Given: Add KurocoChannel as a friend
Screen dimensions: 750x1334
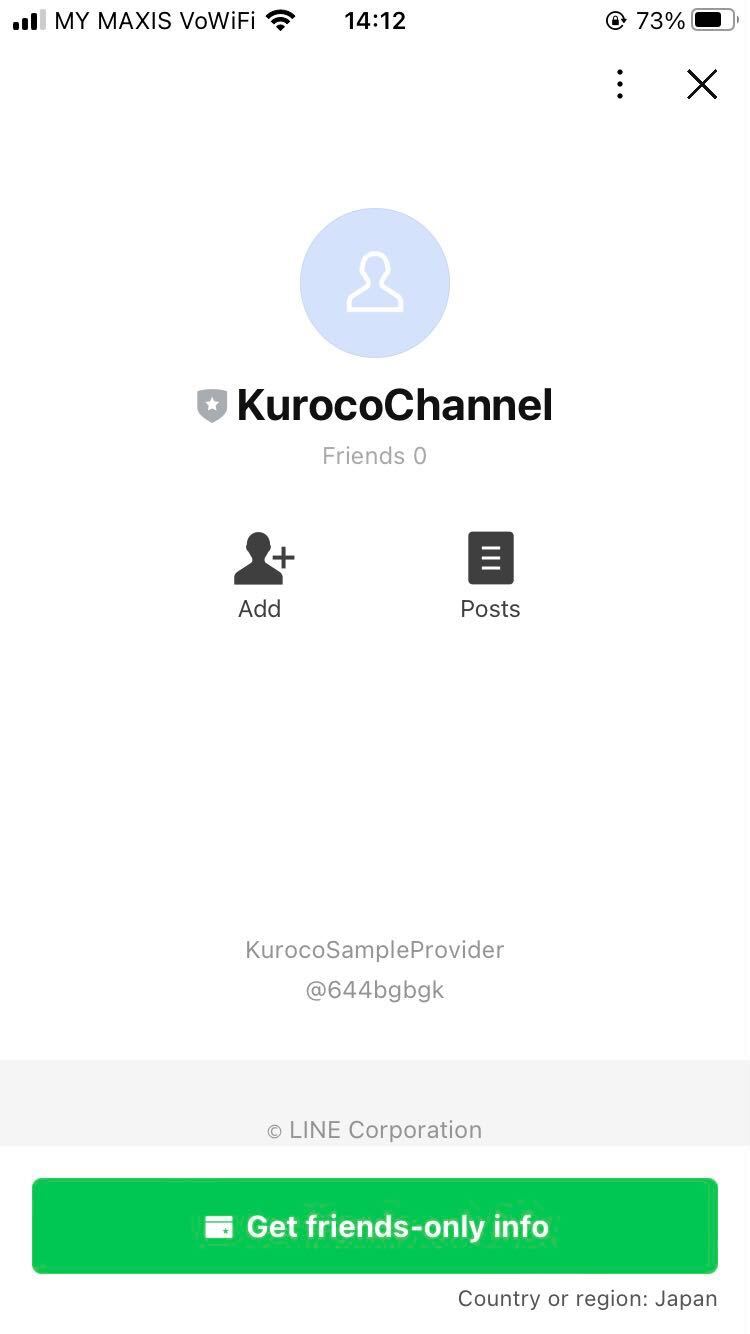Looking at the screenshot, I should click(x=262, y=575).
